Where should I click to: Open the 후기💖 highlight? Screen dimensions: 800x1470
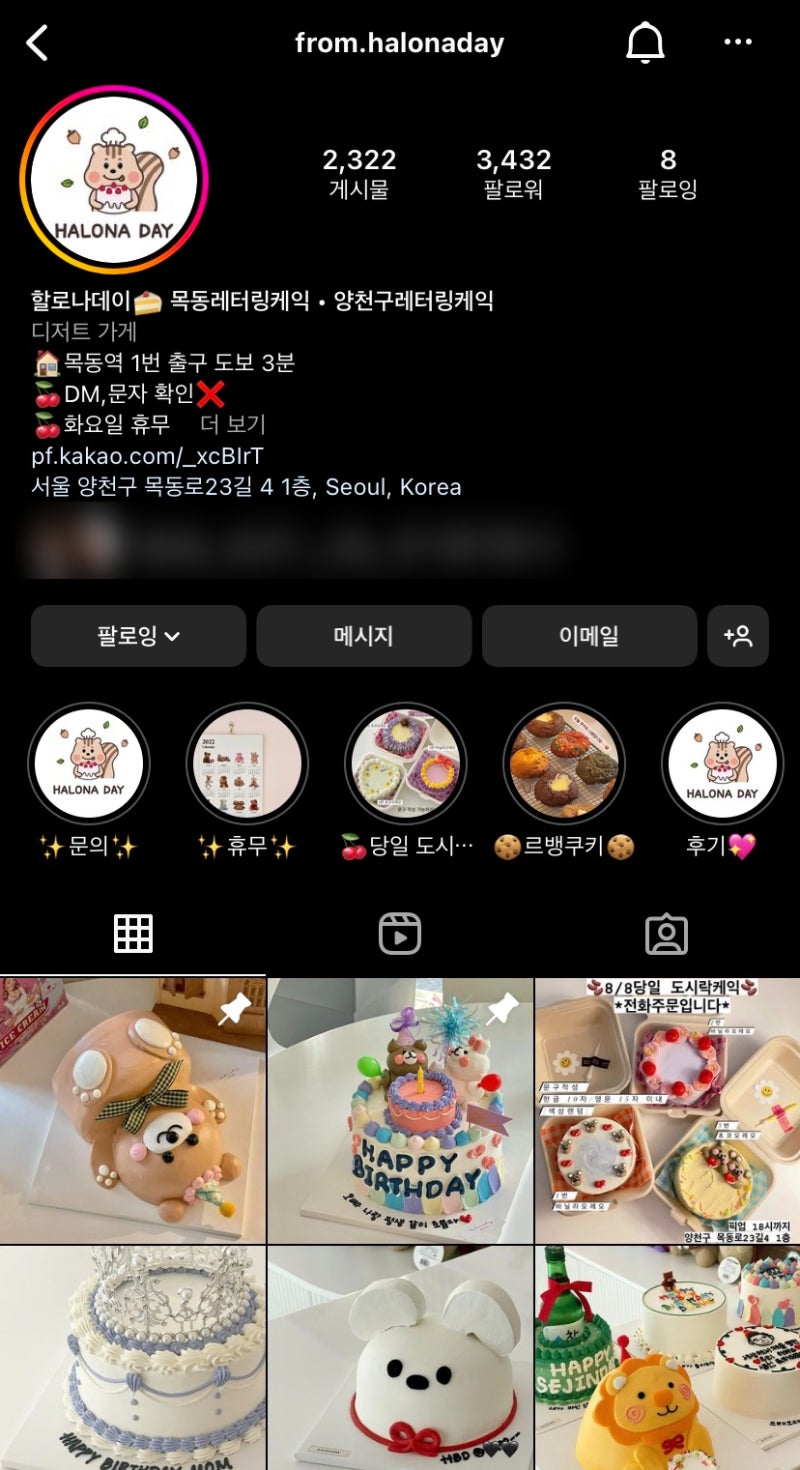point(722,764)
